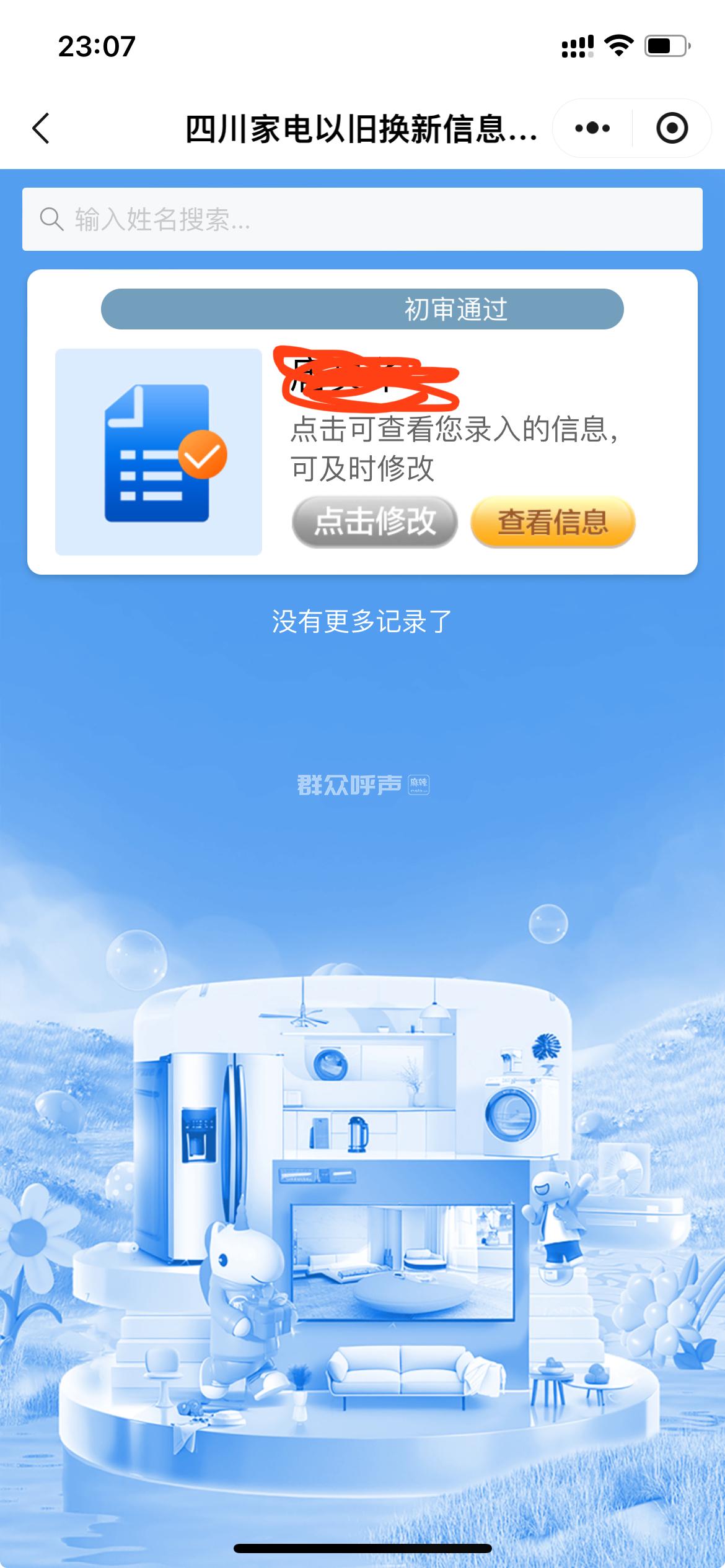Tap the 点击修改 button
725x1568 pixels.
[375, 521]
